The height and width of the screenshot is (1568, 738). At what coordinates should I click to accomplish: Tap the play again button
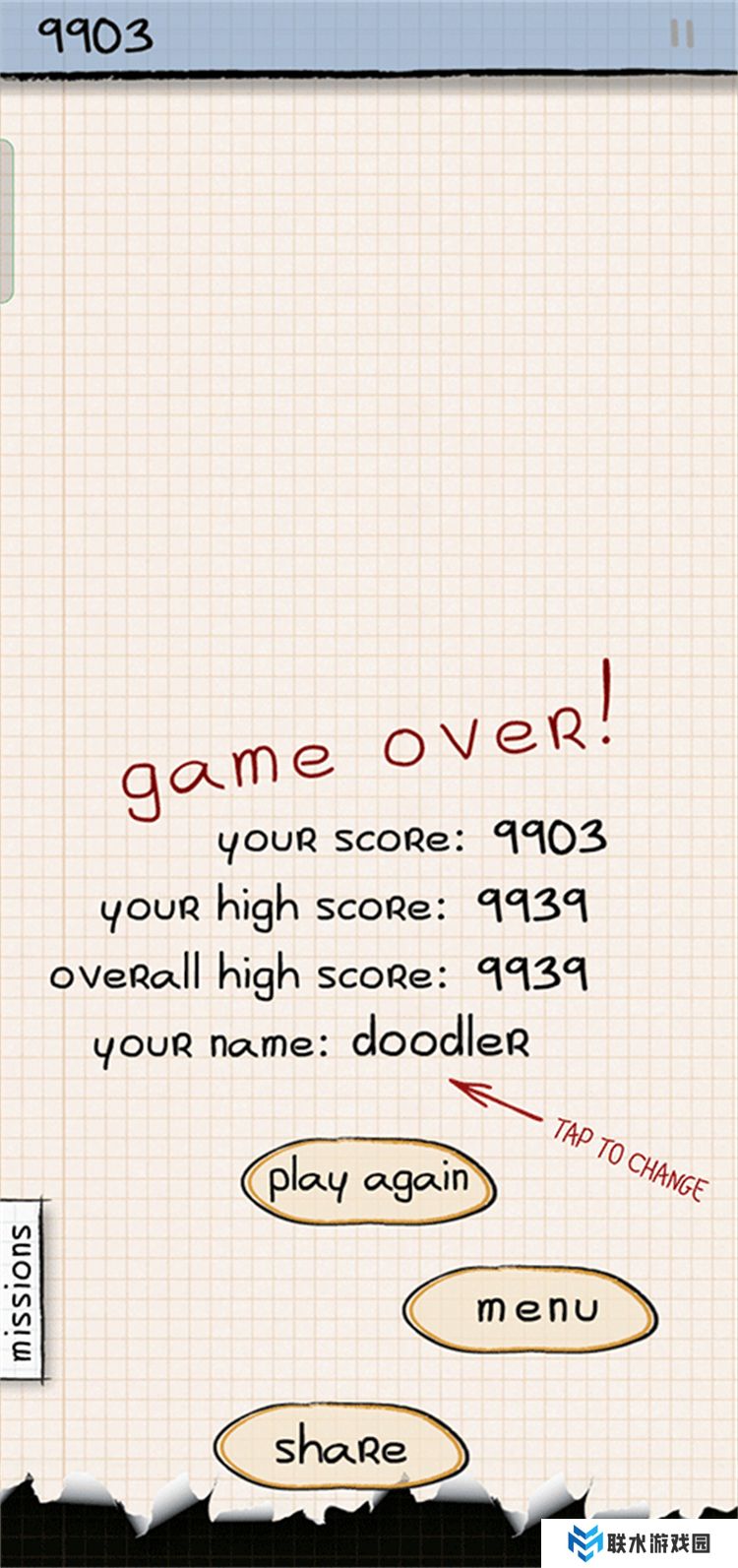point(368,1181)
